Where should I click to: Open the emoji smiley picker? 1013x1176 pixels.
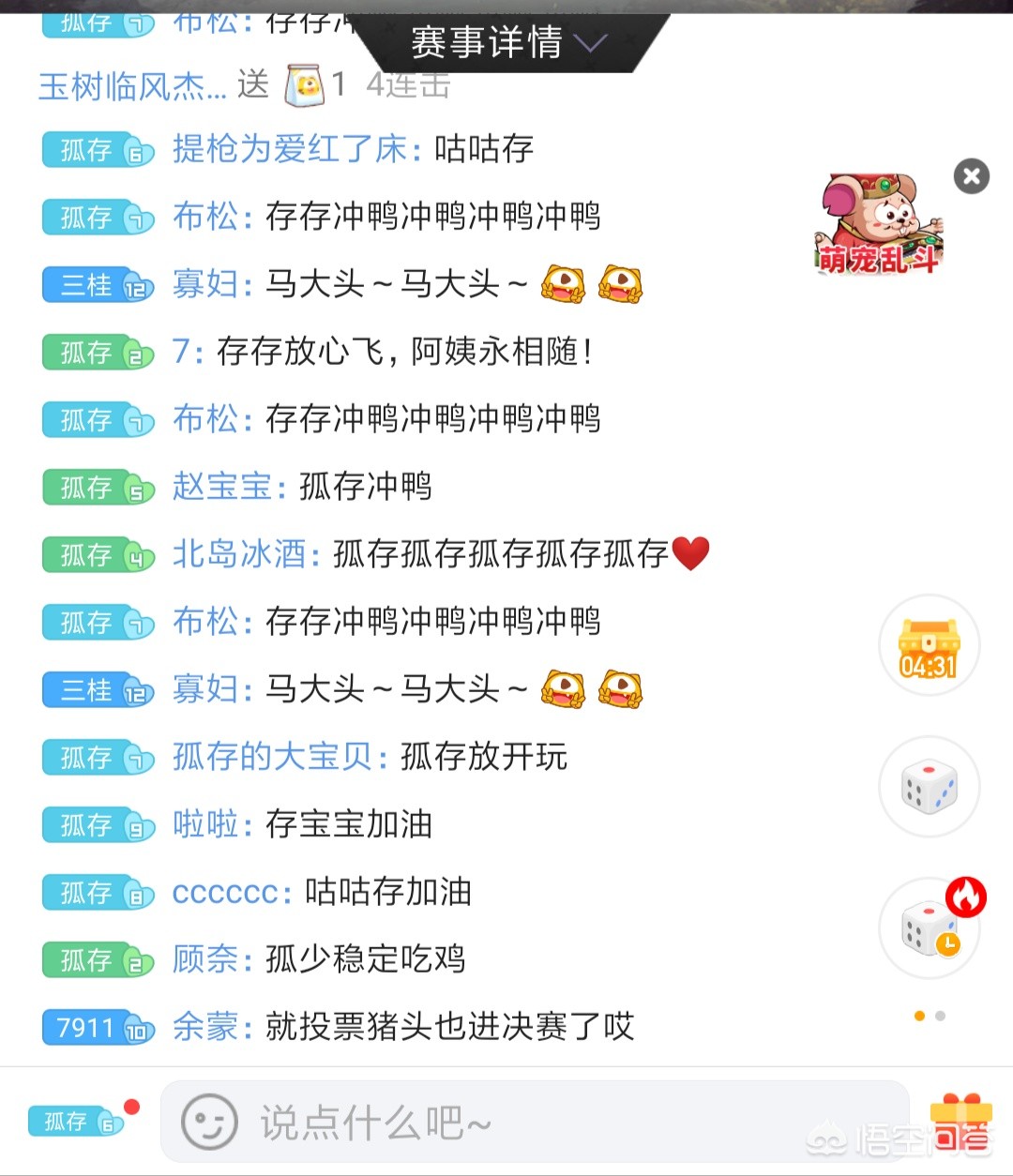208,1122
